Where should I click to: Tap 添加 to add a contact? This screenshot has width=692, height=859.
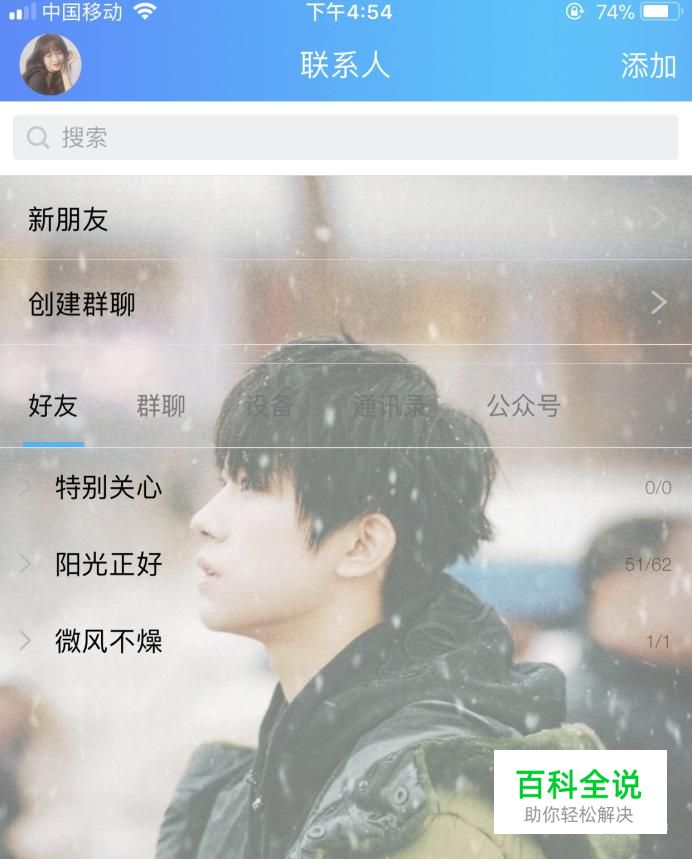click(x=648, y=65)
